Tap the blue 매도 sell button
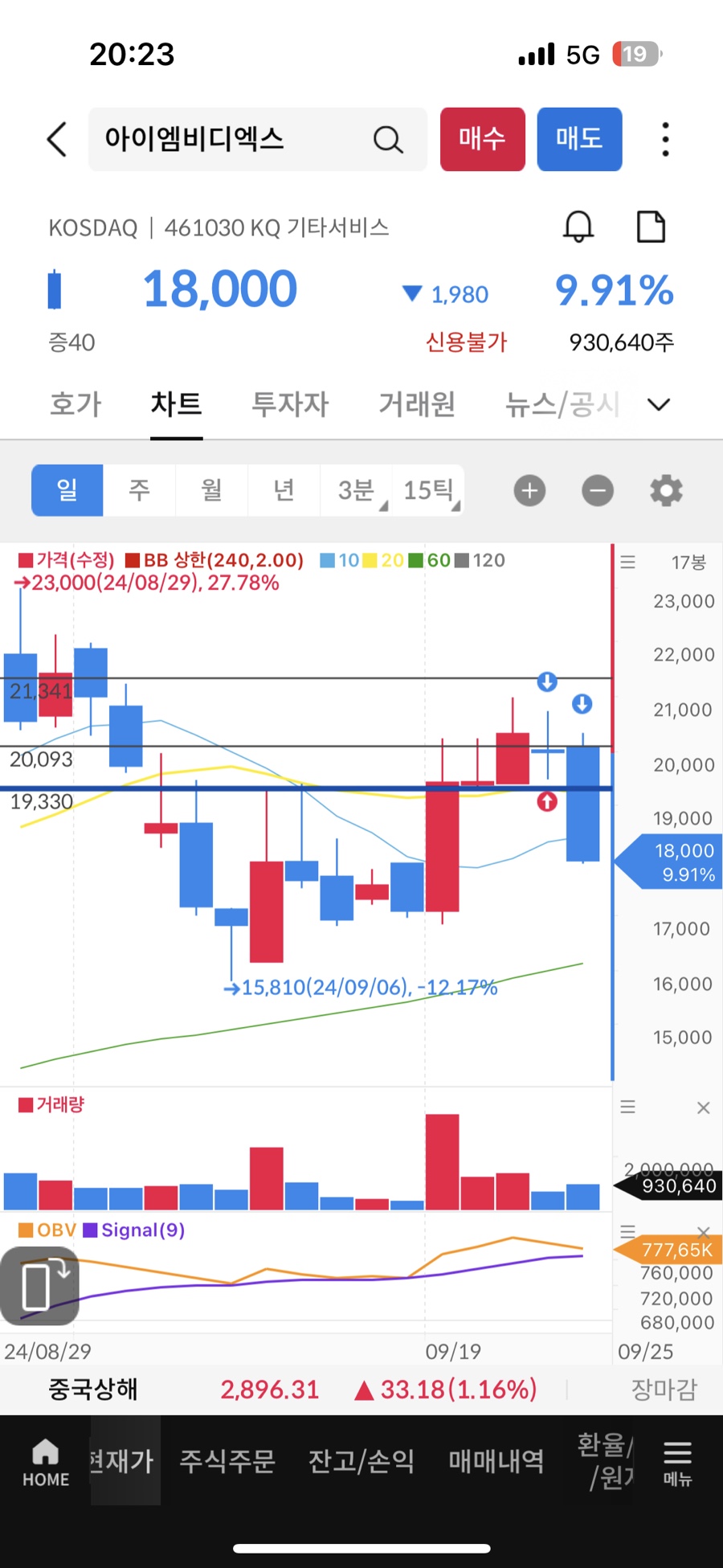The image size is (723, 1568). [579, 139]
